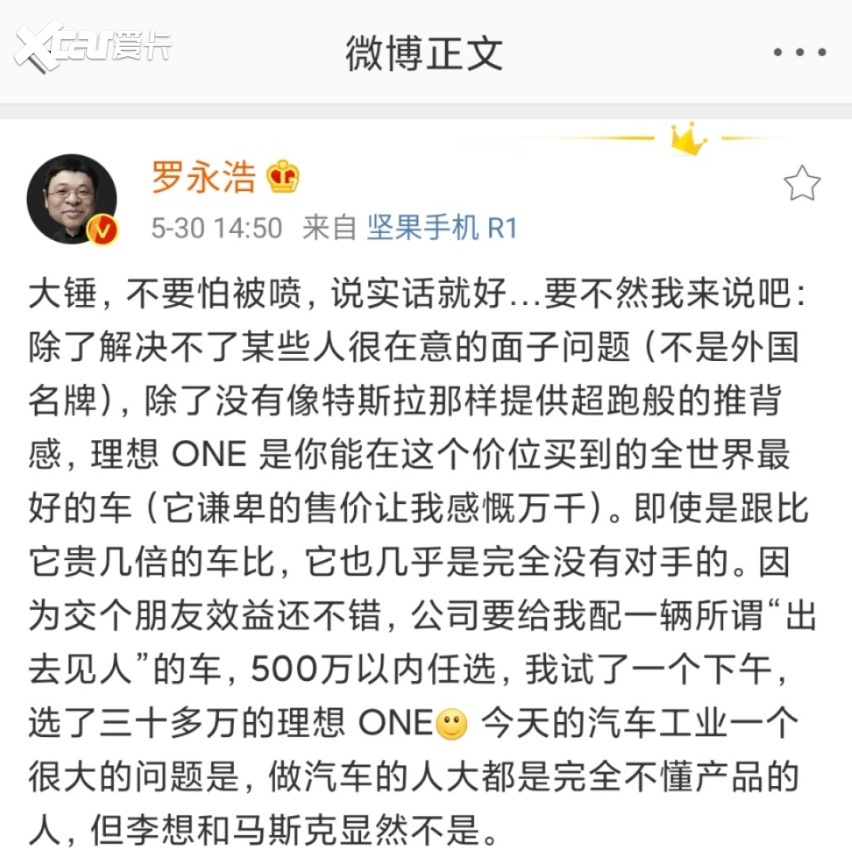Tap the star icon to favorite this post
This screenshot has height=850, width=852.
801,184
